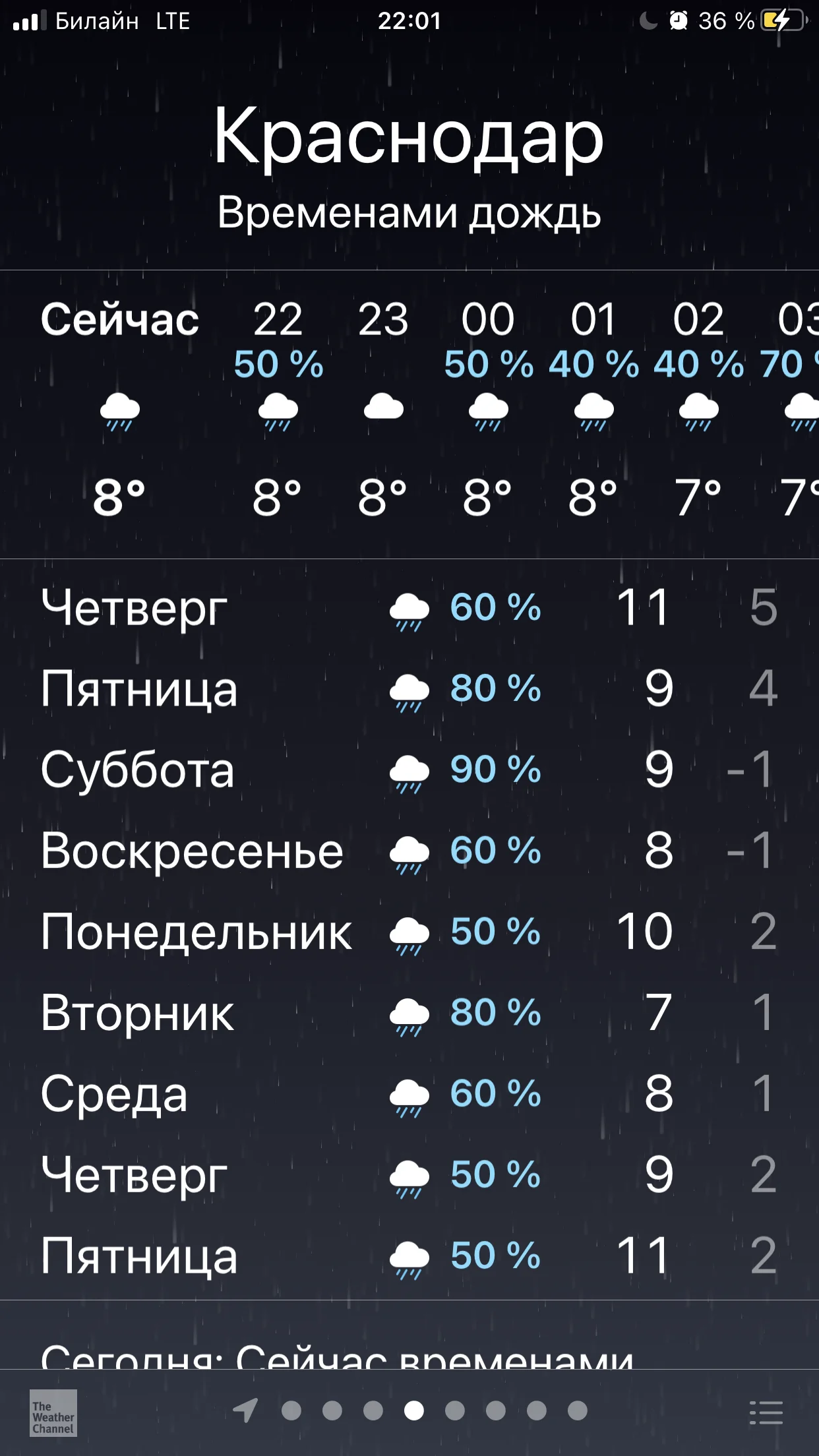Tap the first page dot to switch city
The height and width of the screenshot is (1456, 819).
point(293,1411)
